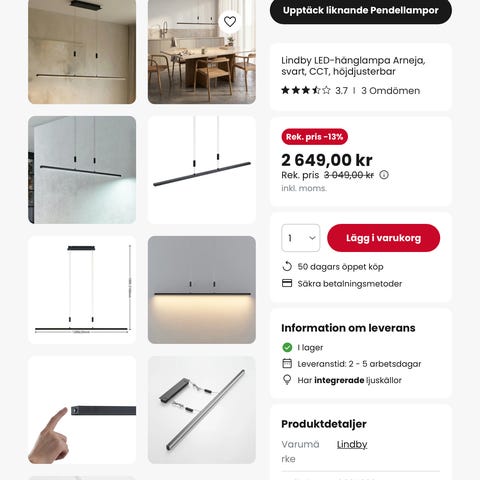Add product to wishlist with heart icon

[230, 22]
